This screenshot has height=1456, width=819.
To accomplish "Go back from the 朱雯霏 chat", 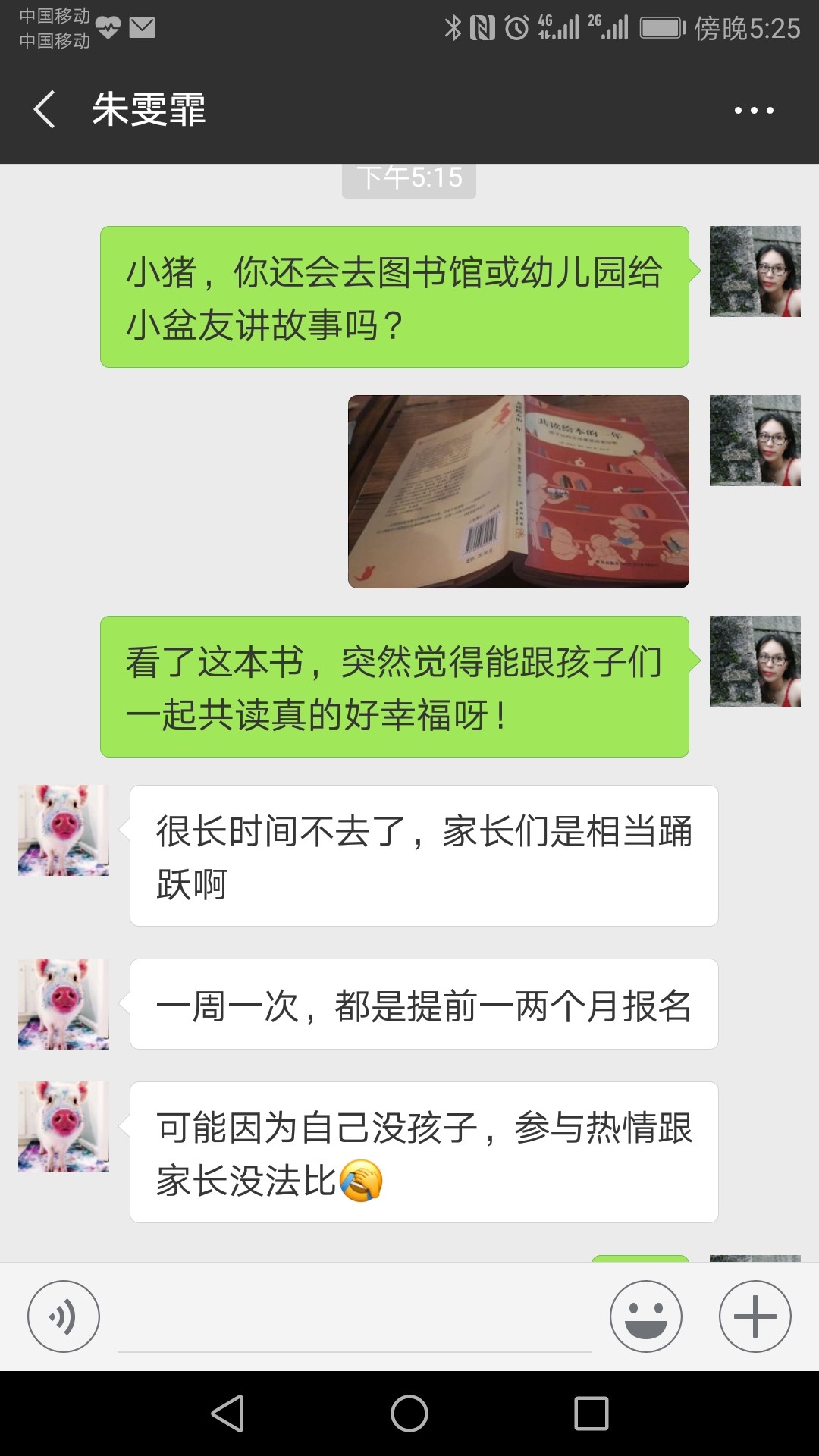I will click(44, 109).
